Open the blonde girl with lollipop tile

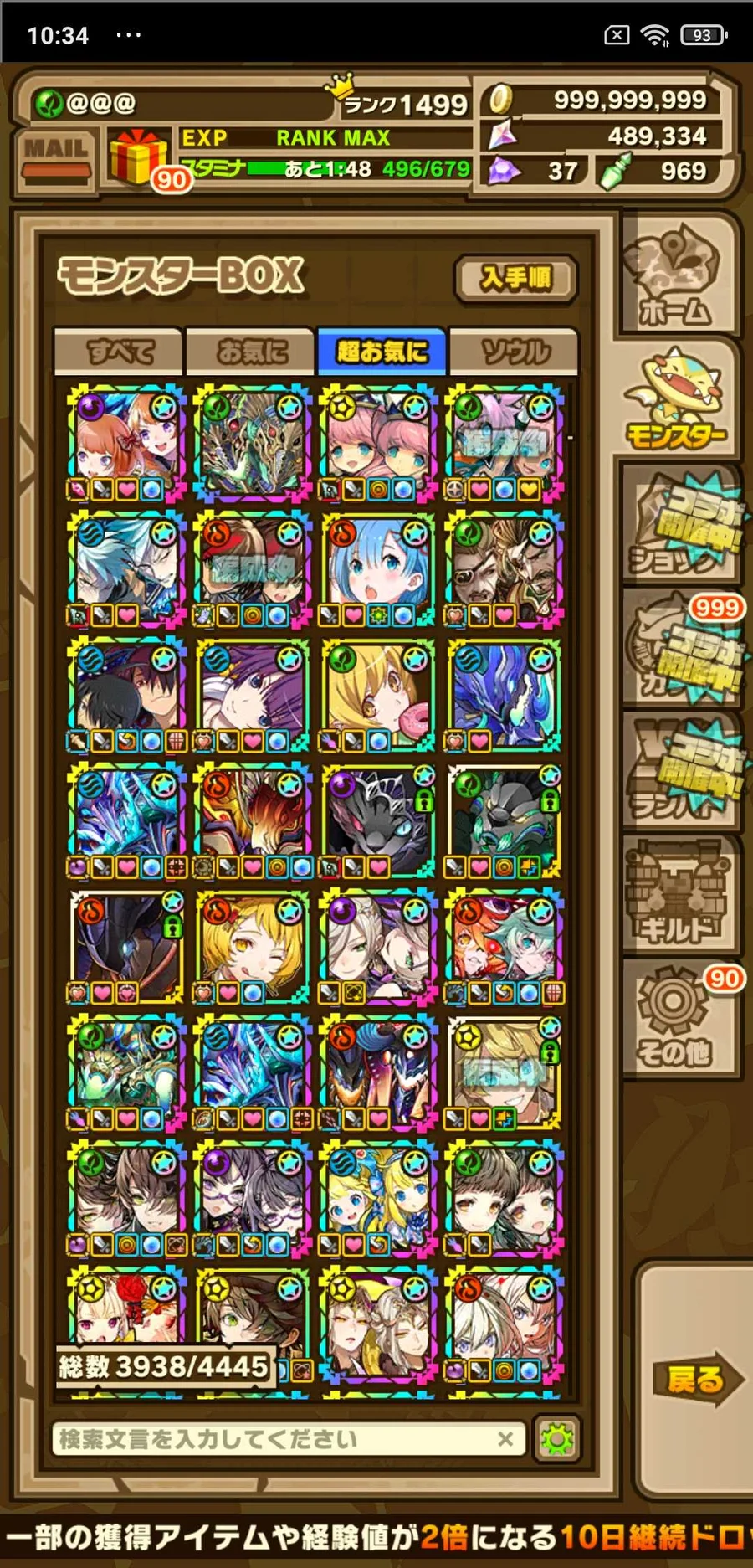click(378, 695)
